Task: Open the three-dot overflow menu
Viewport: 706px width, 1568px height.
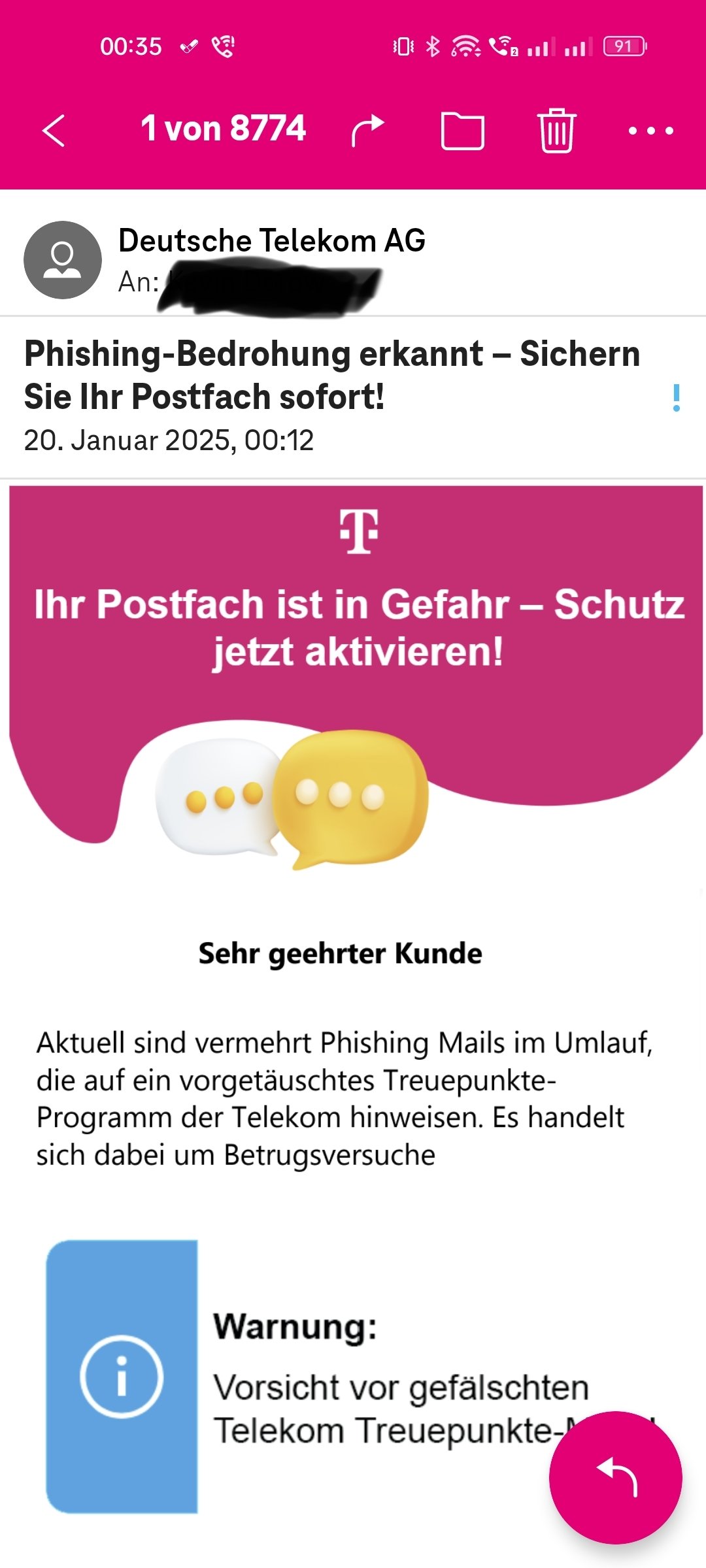Action: (x=650, y=131)
